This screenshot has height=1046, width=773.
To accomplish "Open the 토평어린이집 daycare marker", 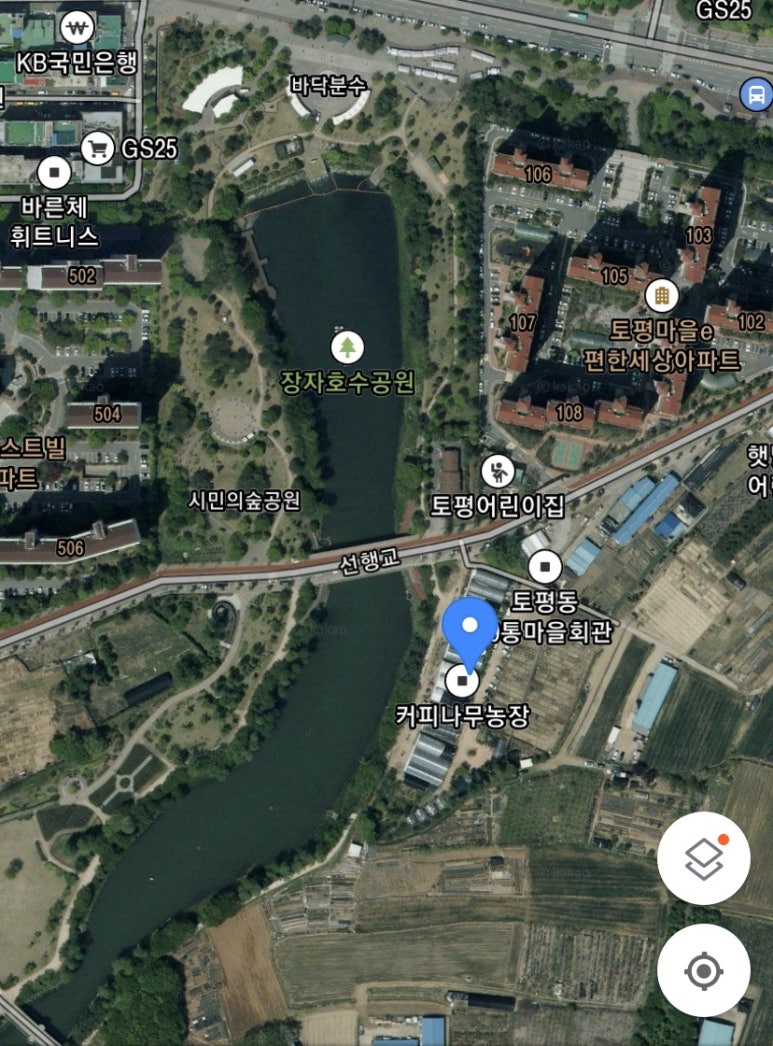I will point(497,471).
